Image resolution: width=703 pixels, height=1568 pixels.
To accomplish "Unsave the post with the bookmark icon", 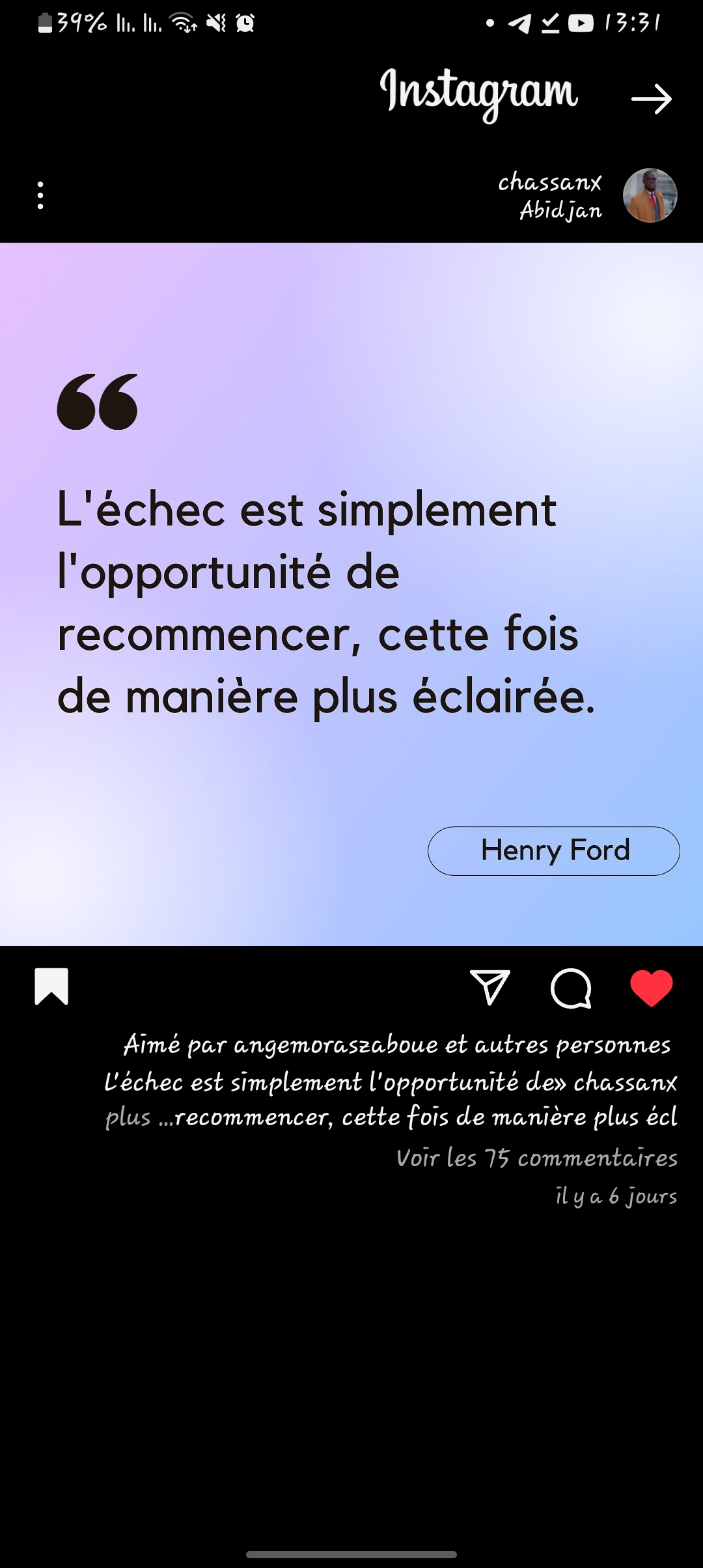I will 51,987.
